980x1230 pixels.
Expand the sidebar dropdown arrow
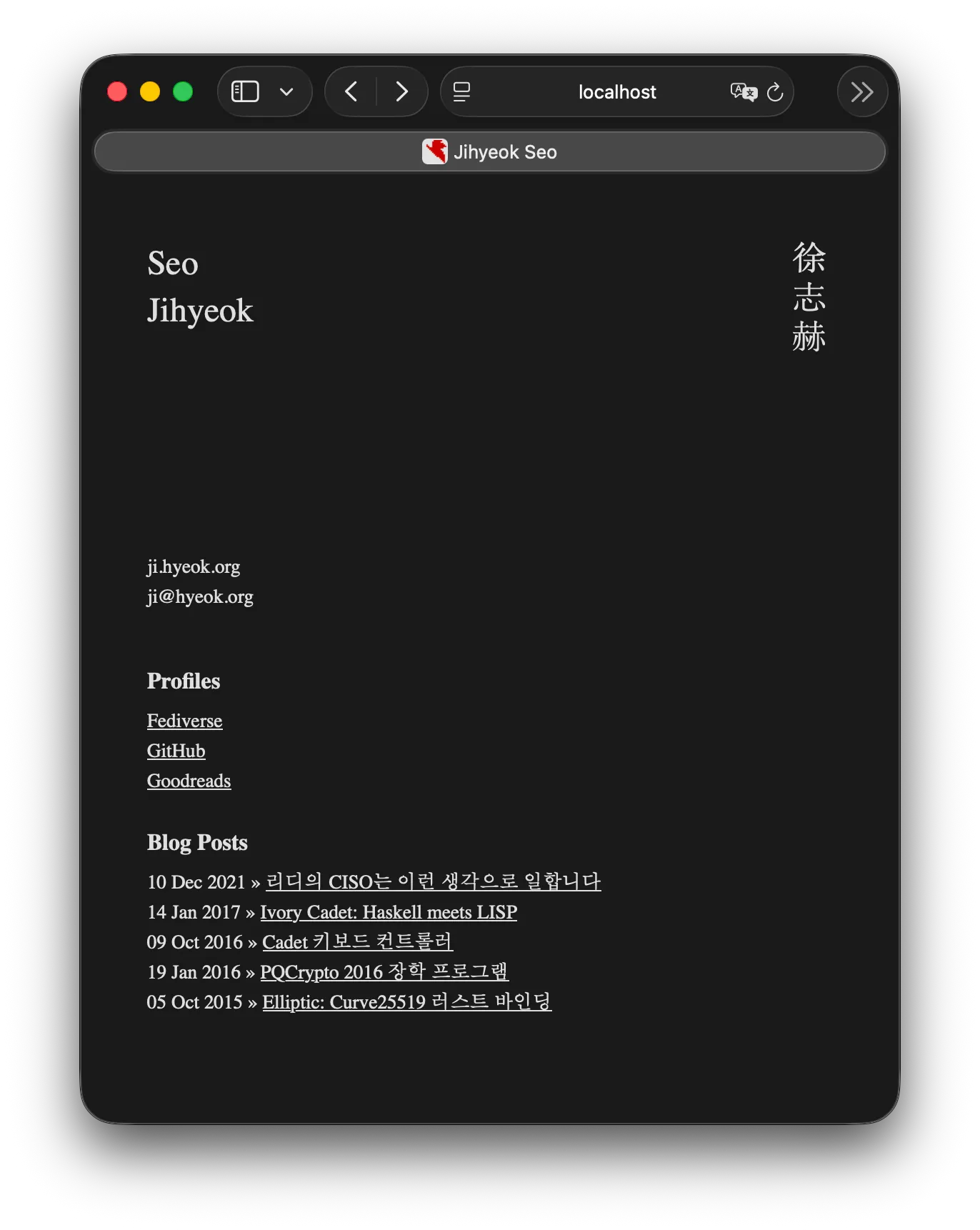point(286,91)
